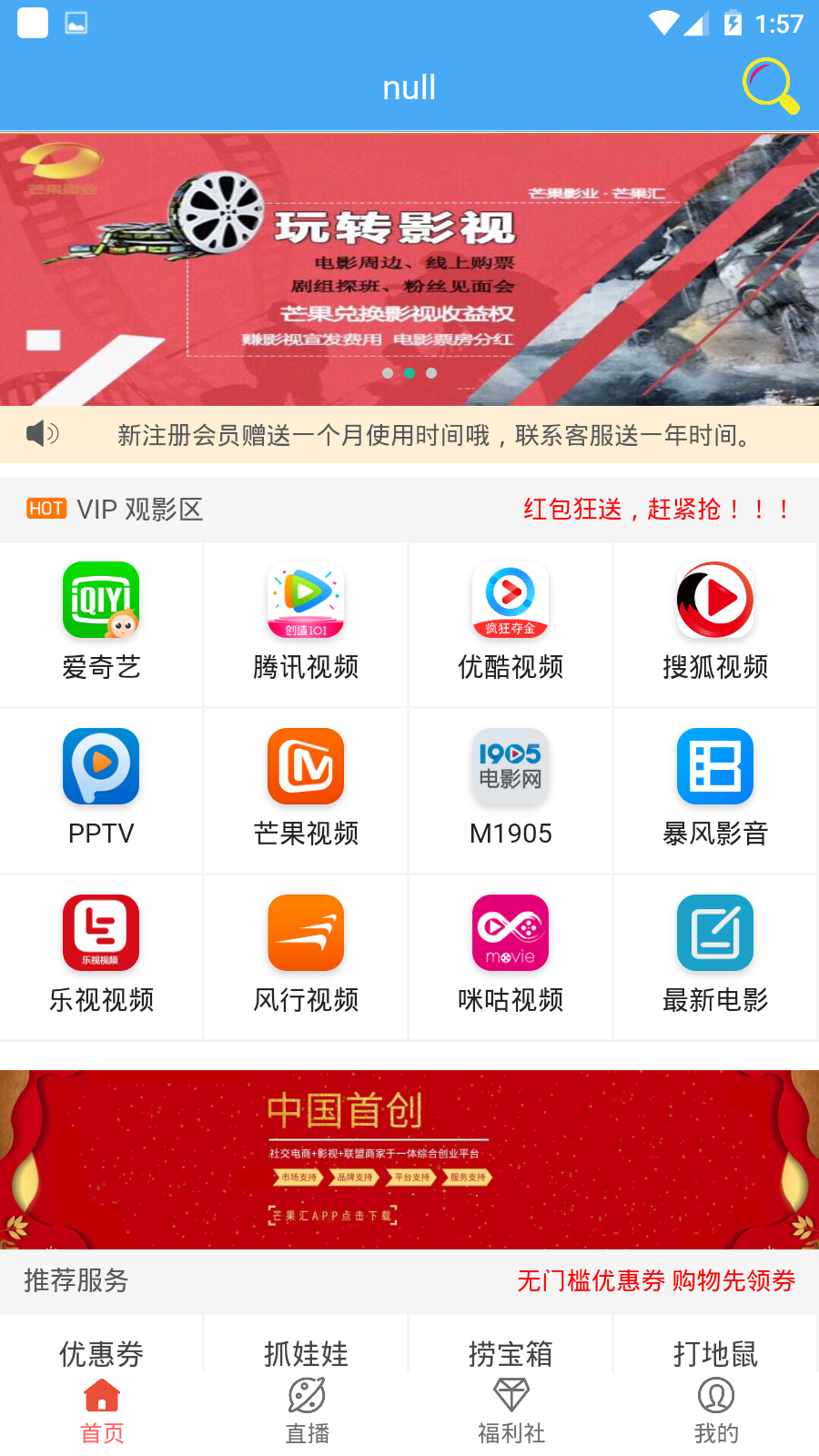Switch to the 直播 tab
Viewport: 819px width, 1456px height.
pyautogui.click(x=307, y=1411)
